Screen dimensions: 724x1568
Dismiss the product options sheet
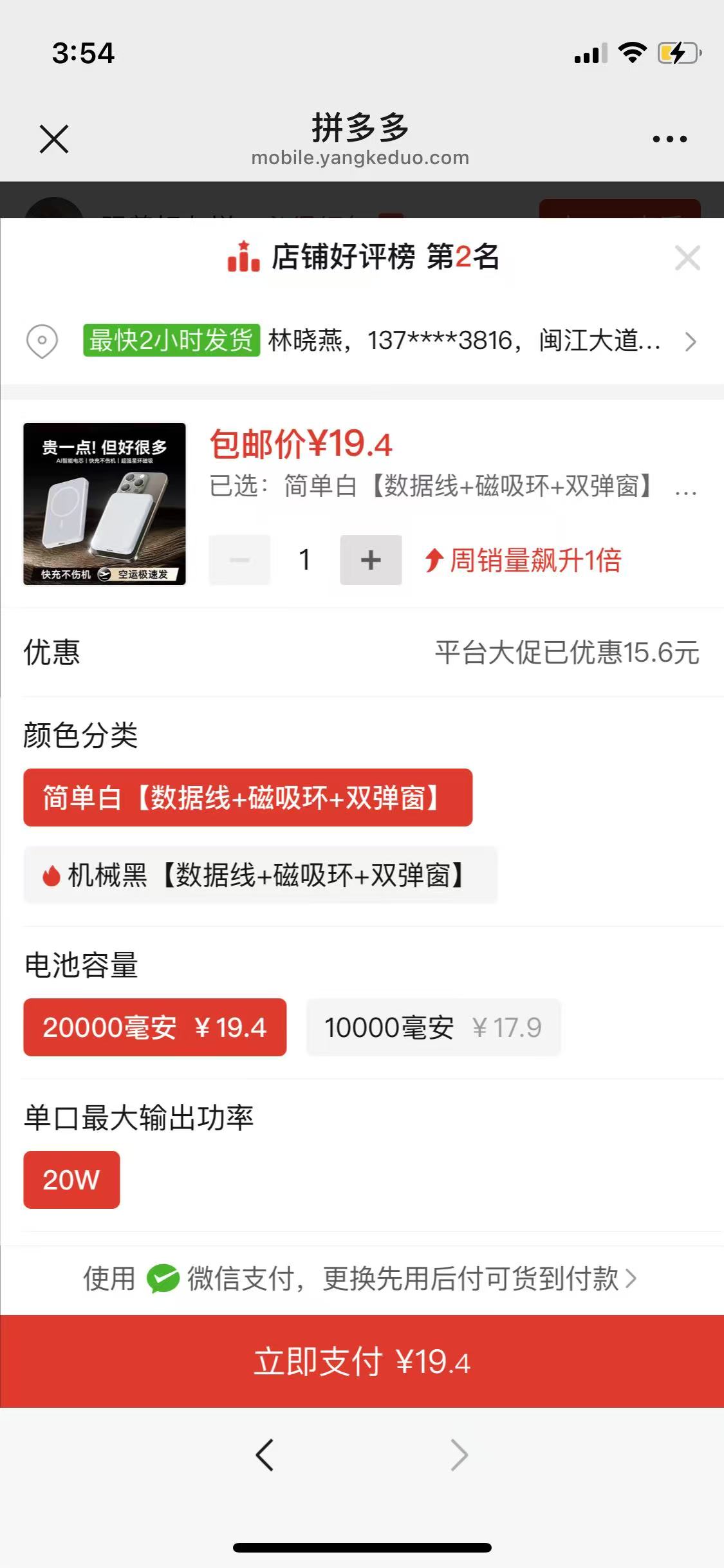point(687,259)
